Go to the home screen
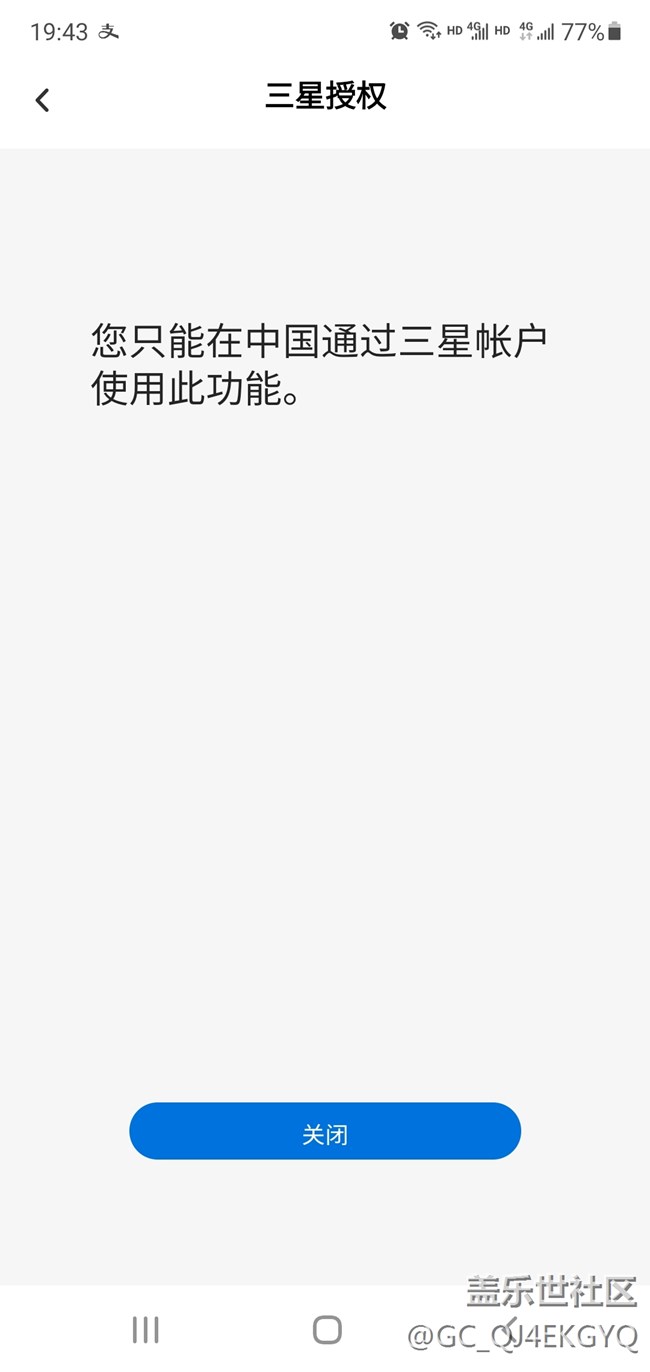The width and height of the screenshot is (650, 1372). tap(327, 1329)
